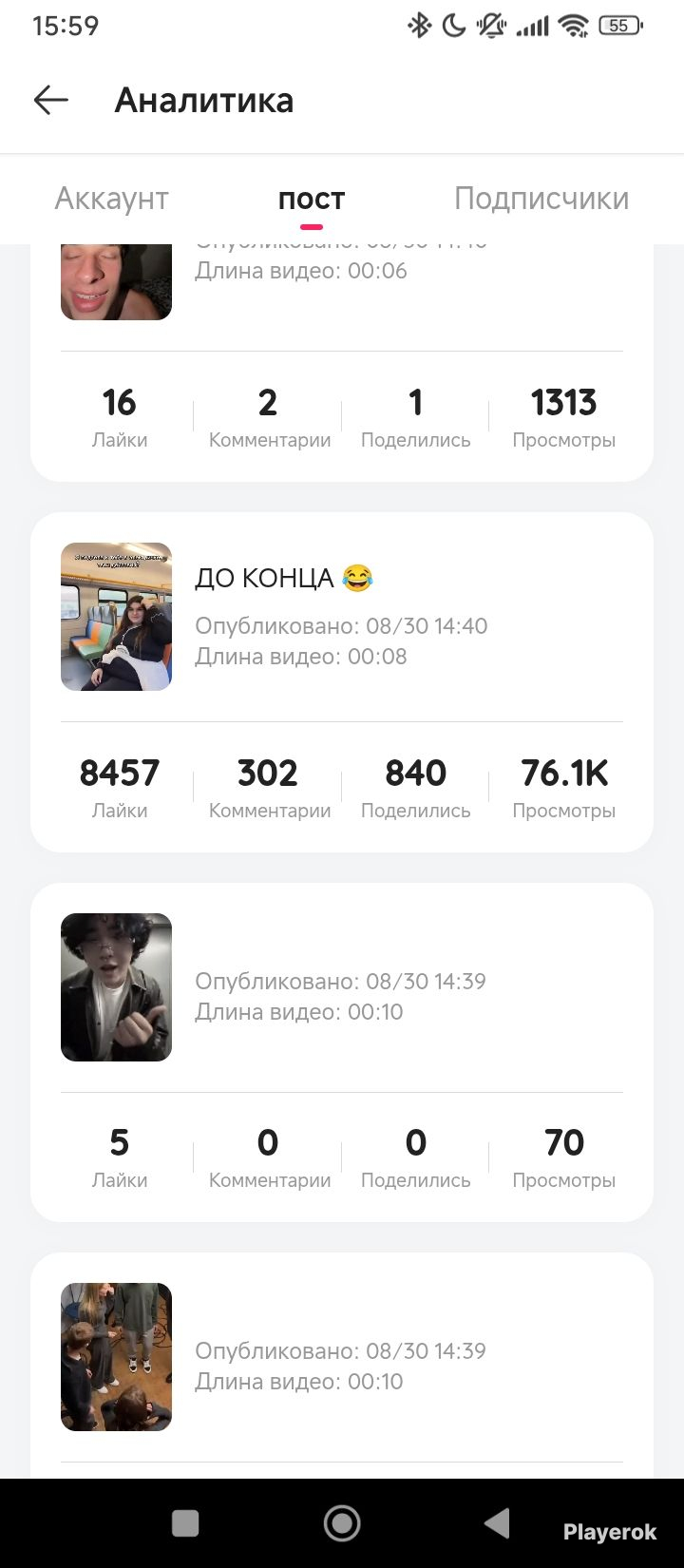
Task: Open recent apps with the square button
Action: tap(185, 1523)
